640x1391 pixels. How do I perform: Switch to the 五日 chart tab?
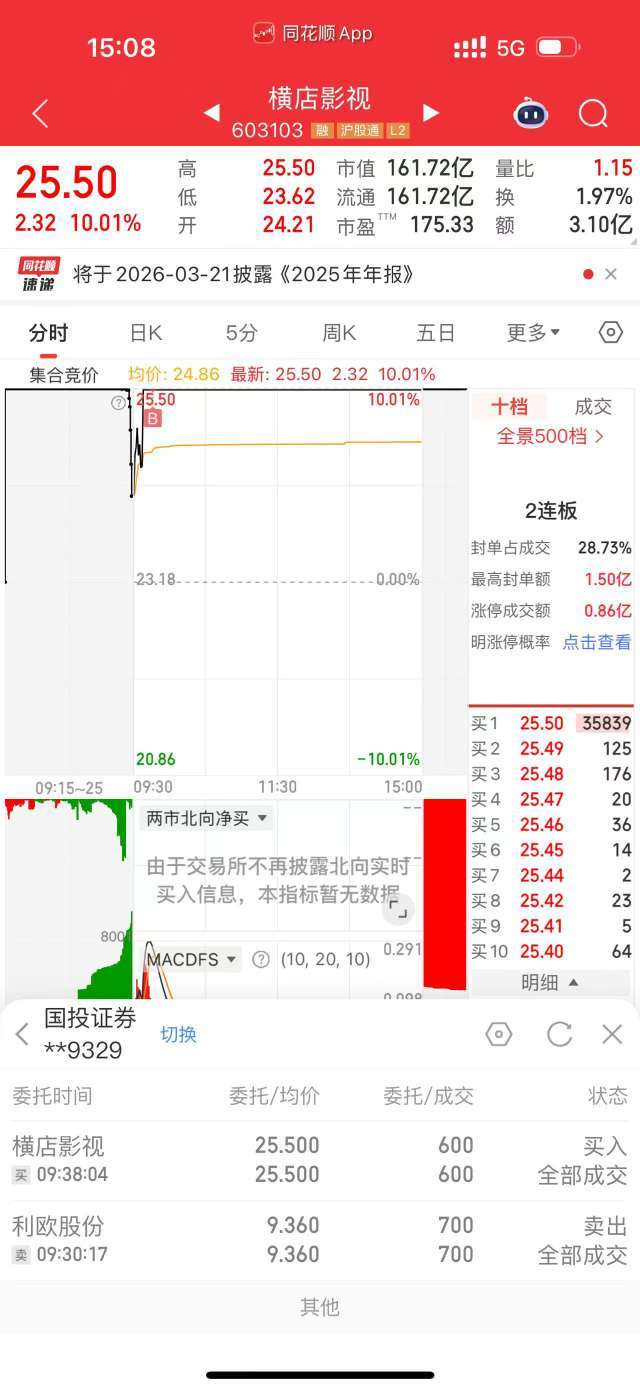point(436,333)
